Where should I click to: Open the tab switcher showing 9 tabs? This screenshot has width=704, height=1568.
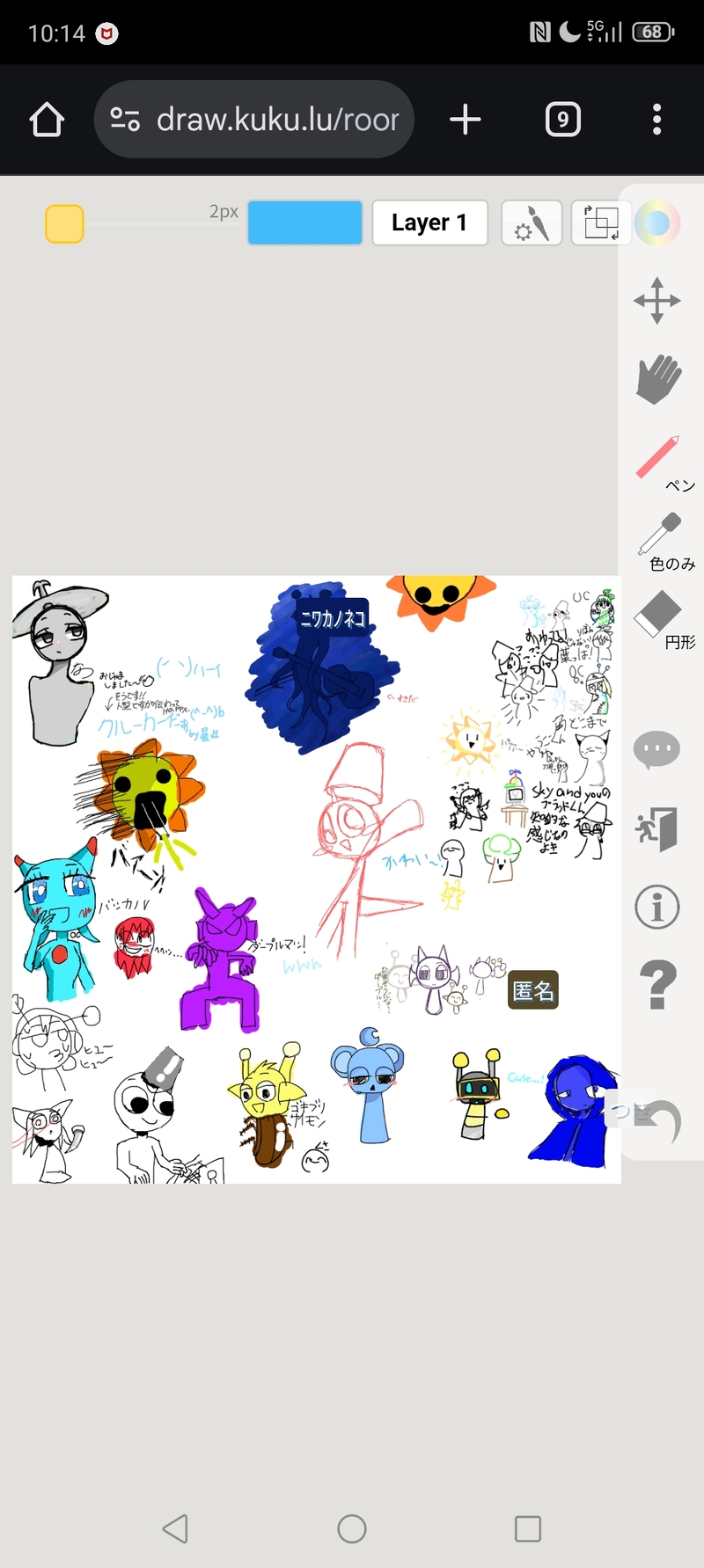(563, 120)
